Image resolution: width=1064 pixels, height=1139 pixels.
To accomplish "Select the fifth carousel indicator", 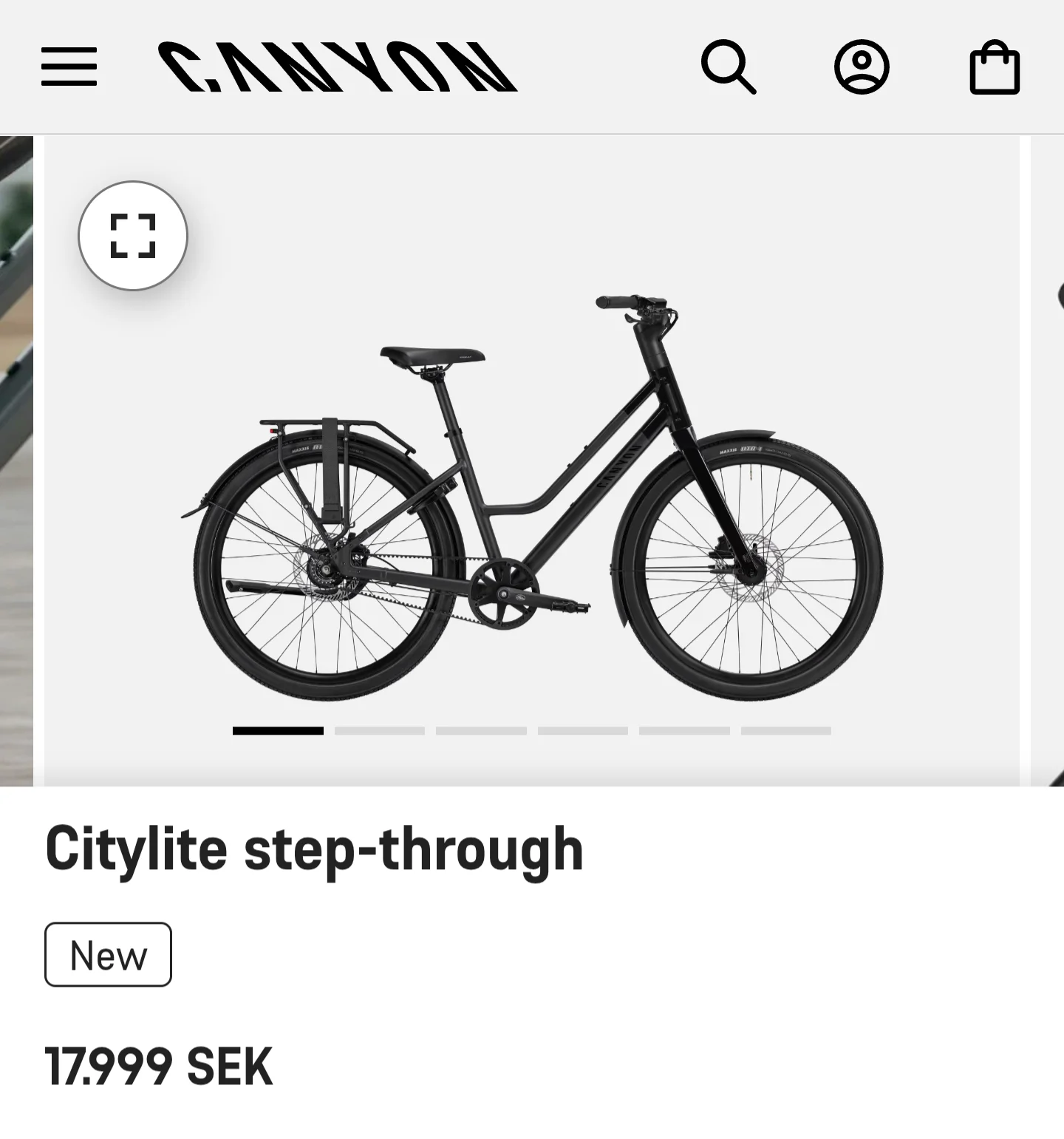I will pyautogui.click(x=683, y=731).
